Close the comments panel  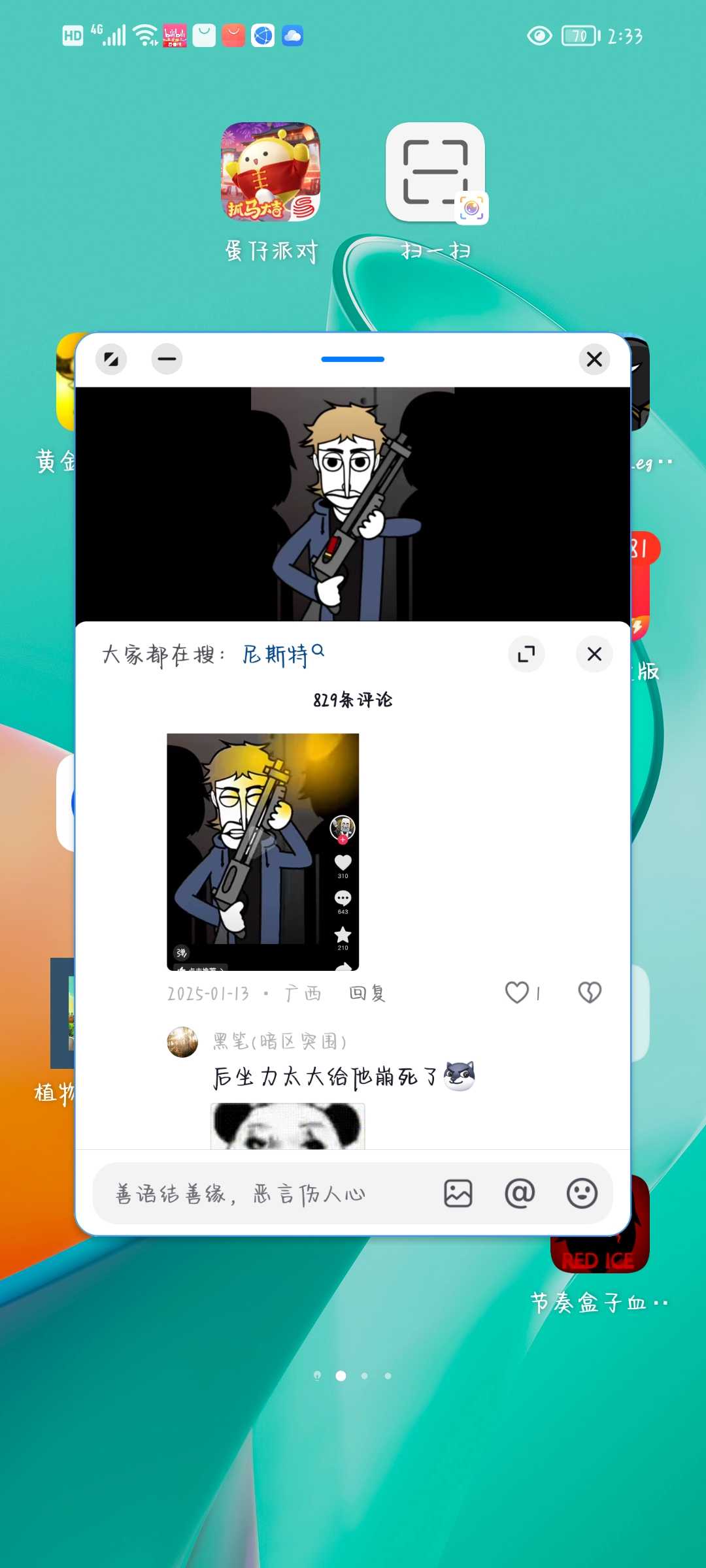[x=594, y=654]
